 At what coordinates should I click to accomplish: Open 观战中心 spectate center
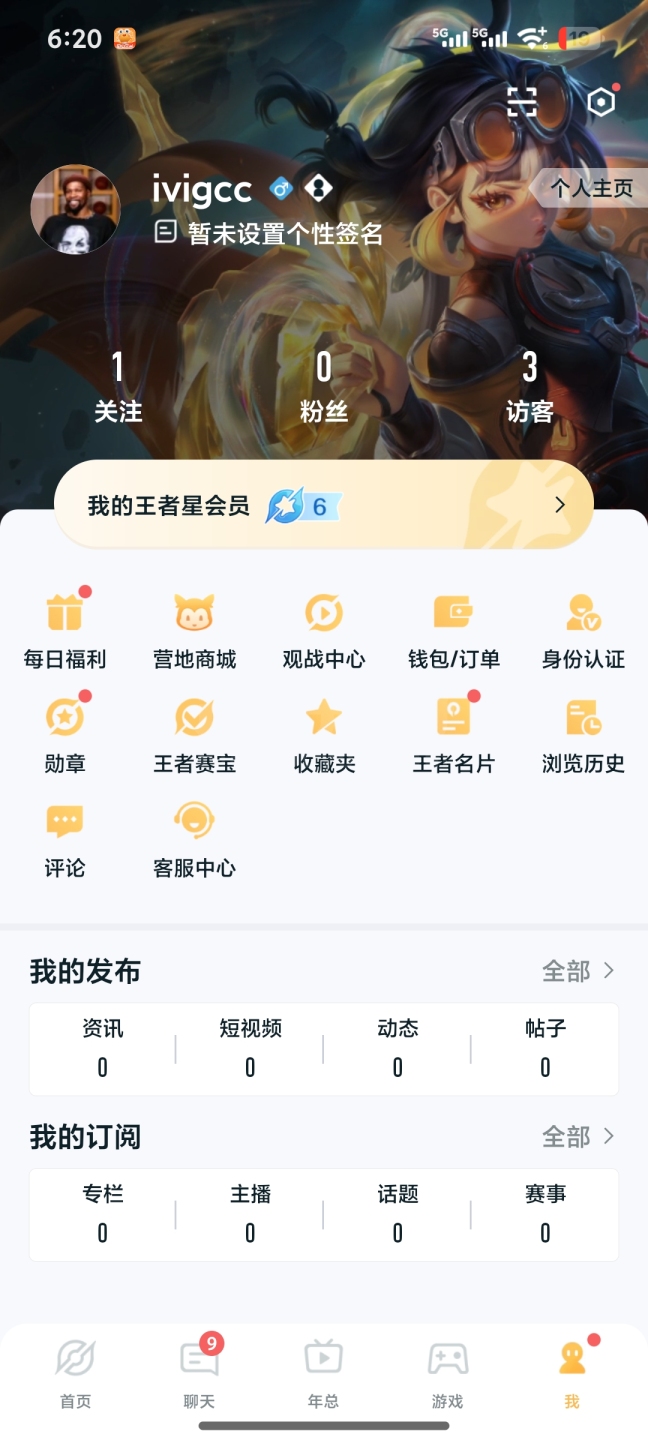point(323,630)
